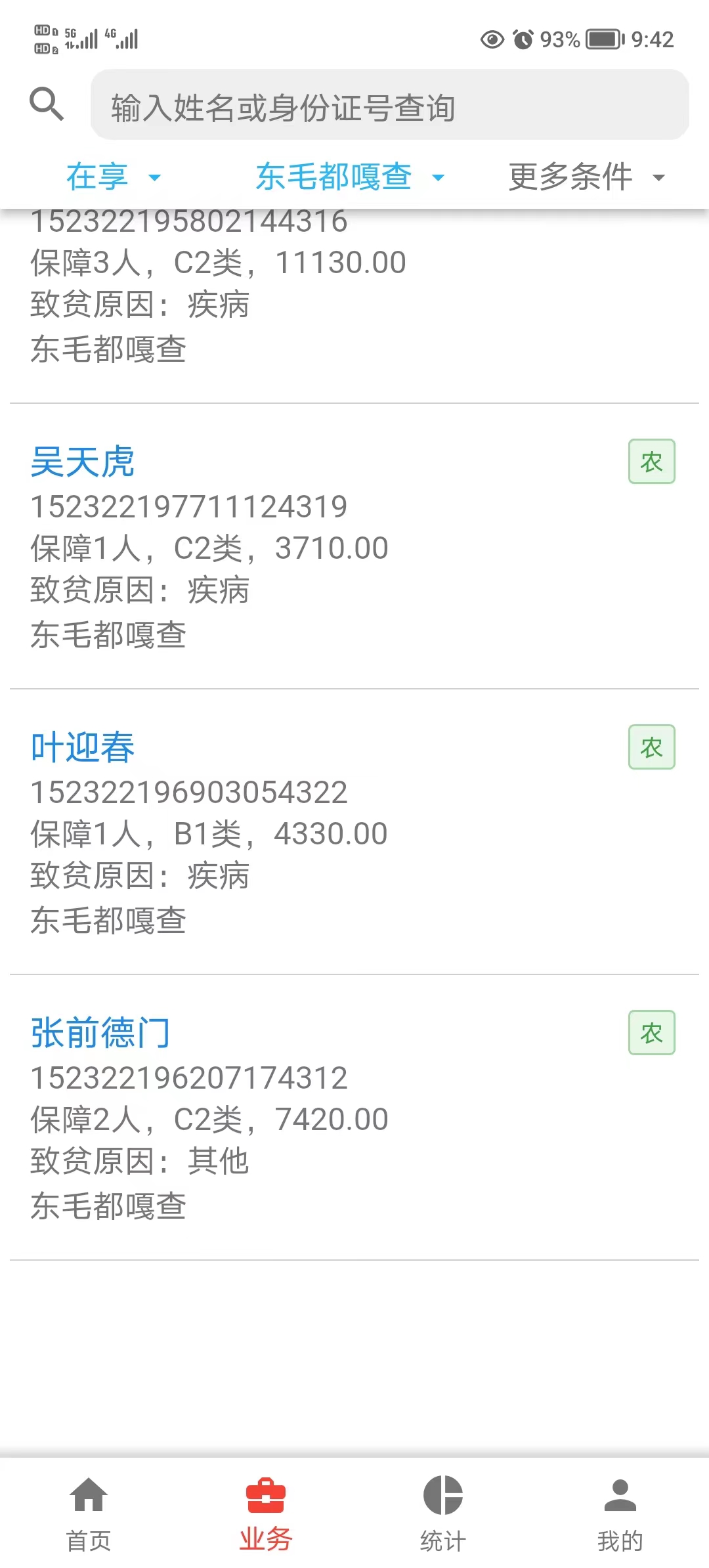This screenshot has height=1568, width=709.
Task: Expand the 在享 status dropdown
Action: tap(114, 177)
